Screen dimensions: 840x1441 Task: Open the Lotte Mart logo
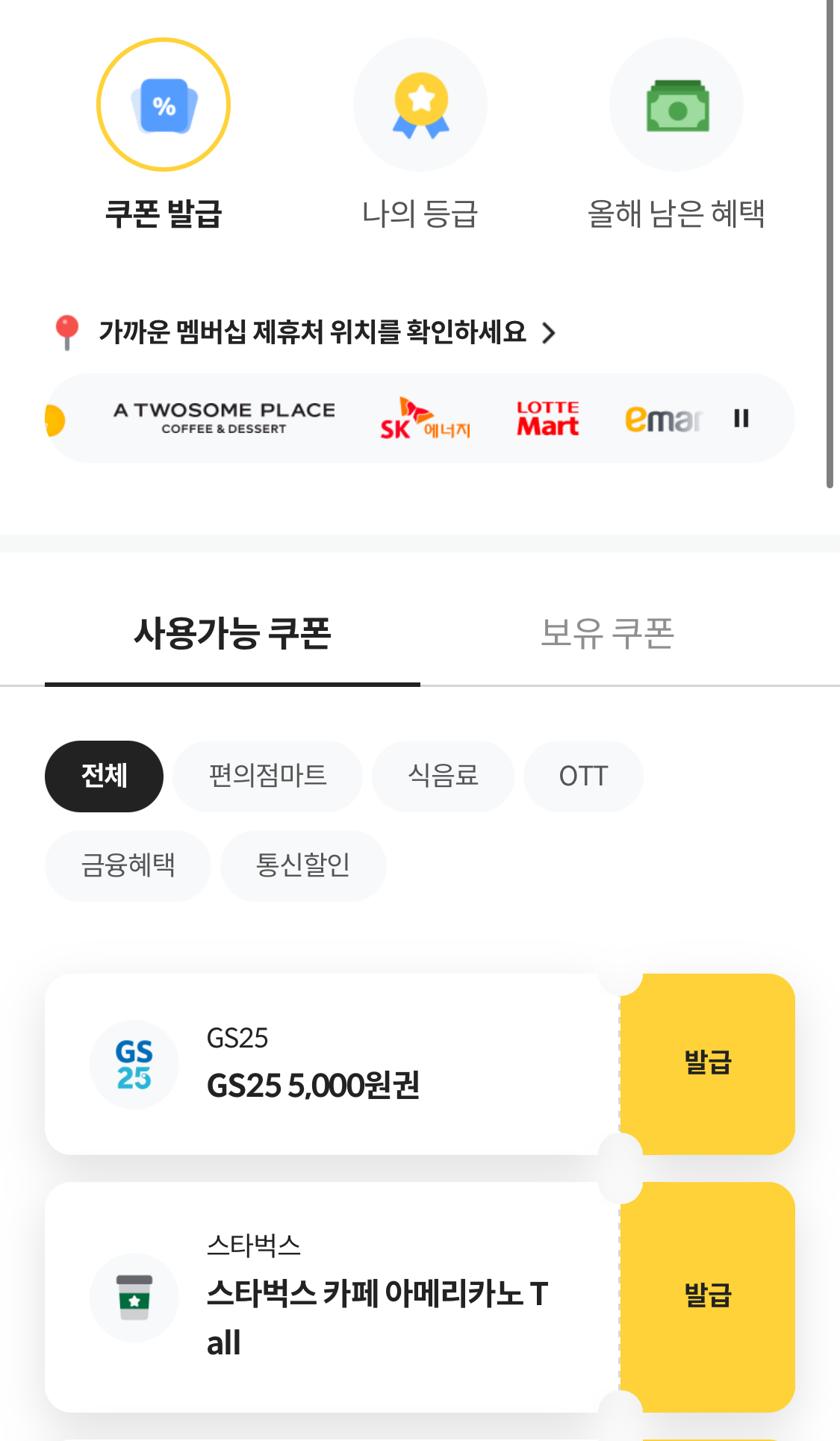point(547,416)
